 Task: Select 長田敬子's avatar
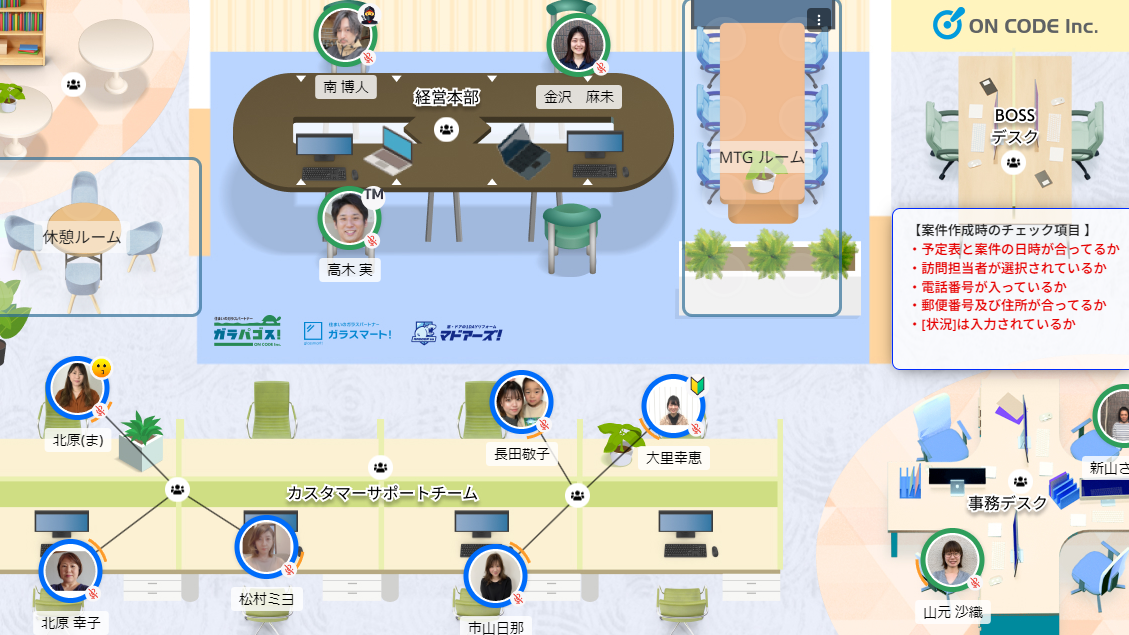tap(521, 401)
